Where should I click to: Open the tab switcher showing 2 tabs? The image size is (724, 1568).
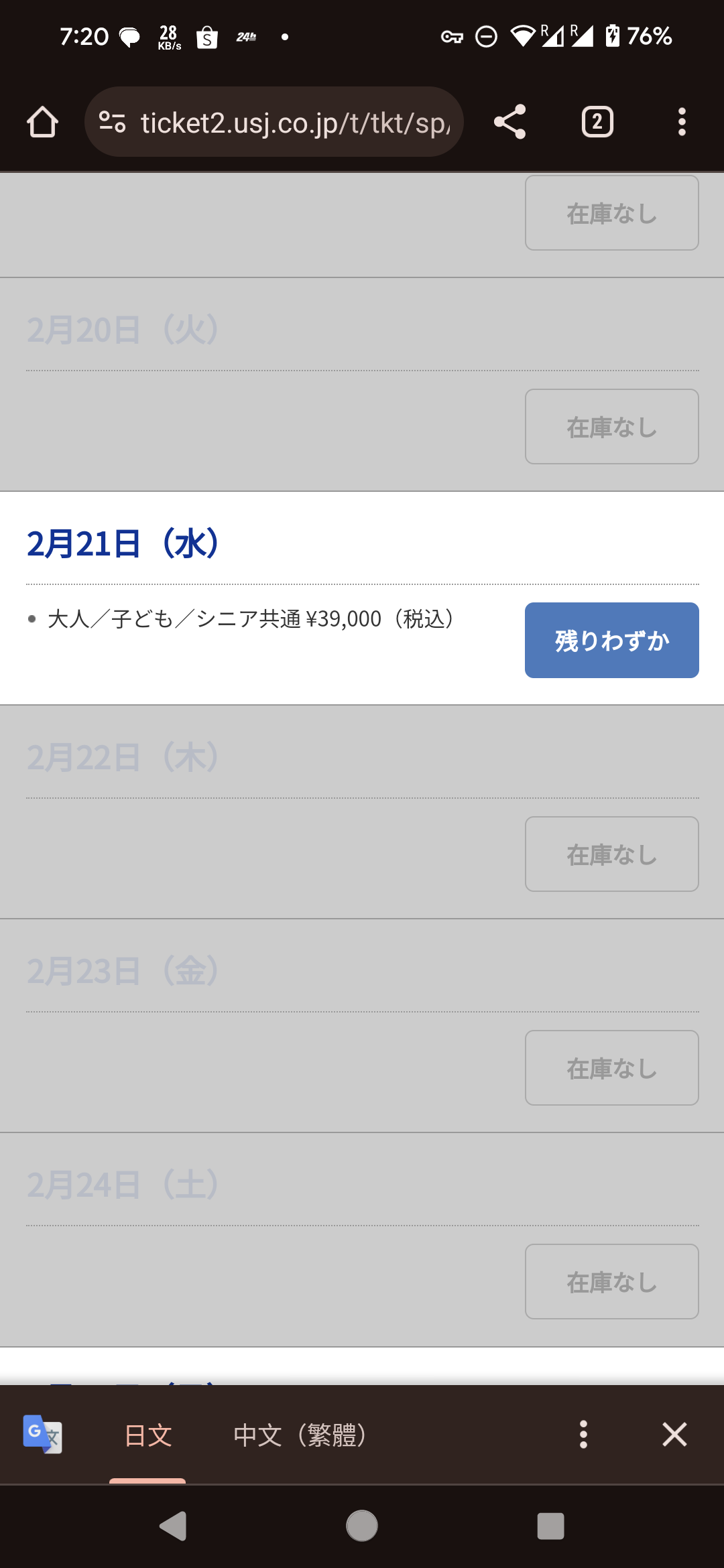[597, 122]
